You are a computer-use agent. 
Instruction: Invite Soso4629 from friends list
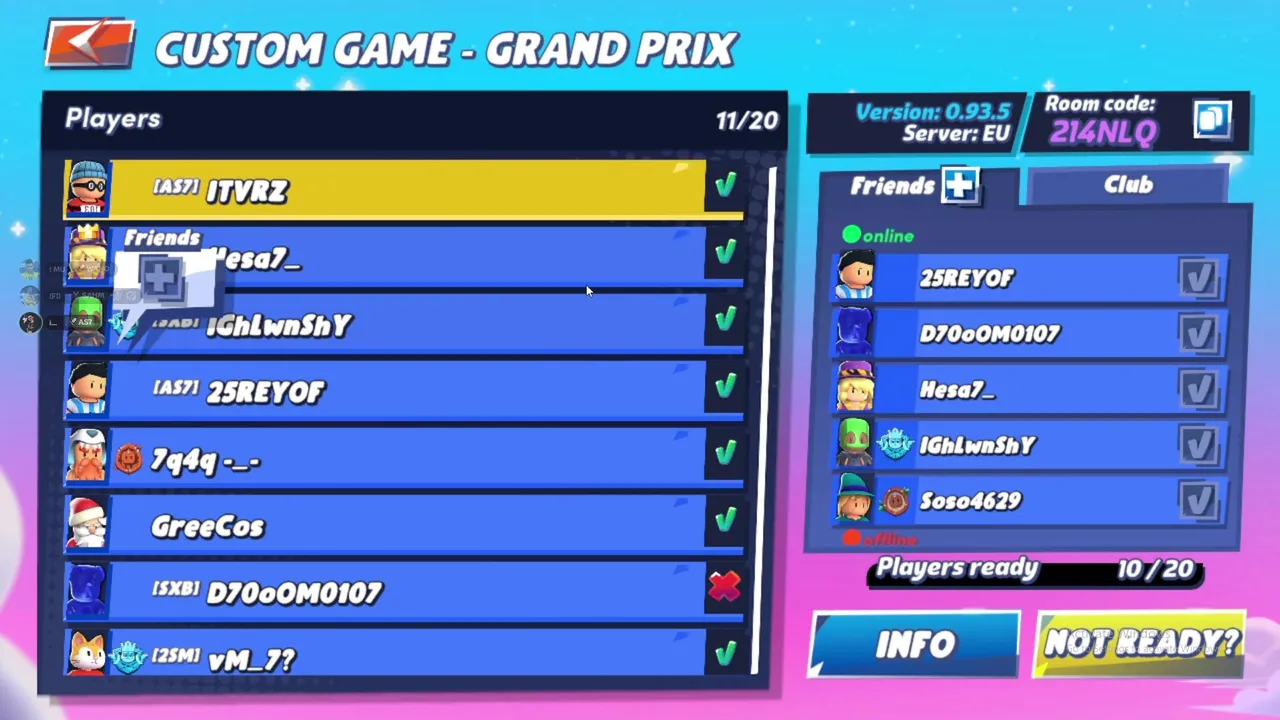(x=1197, y=501)
